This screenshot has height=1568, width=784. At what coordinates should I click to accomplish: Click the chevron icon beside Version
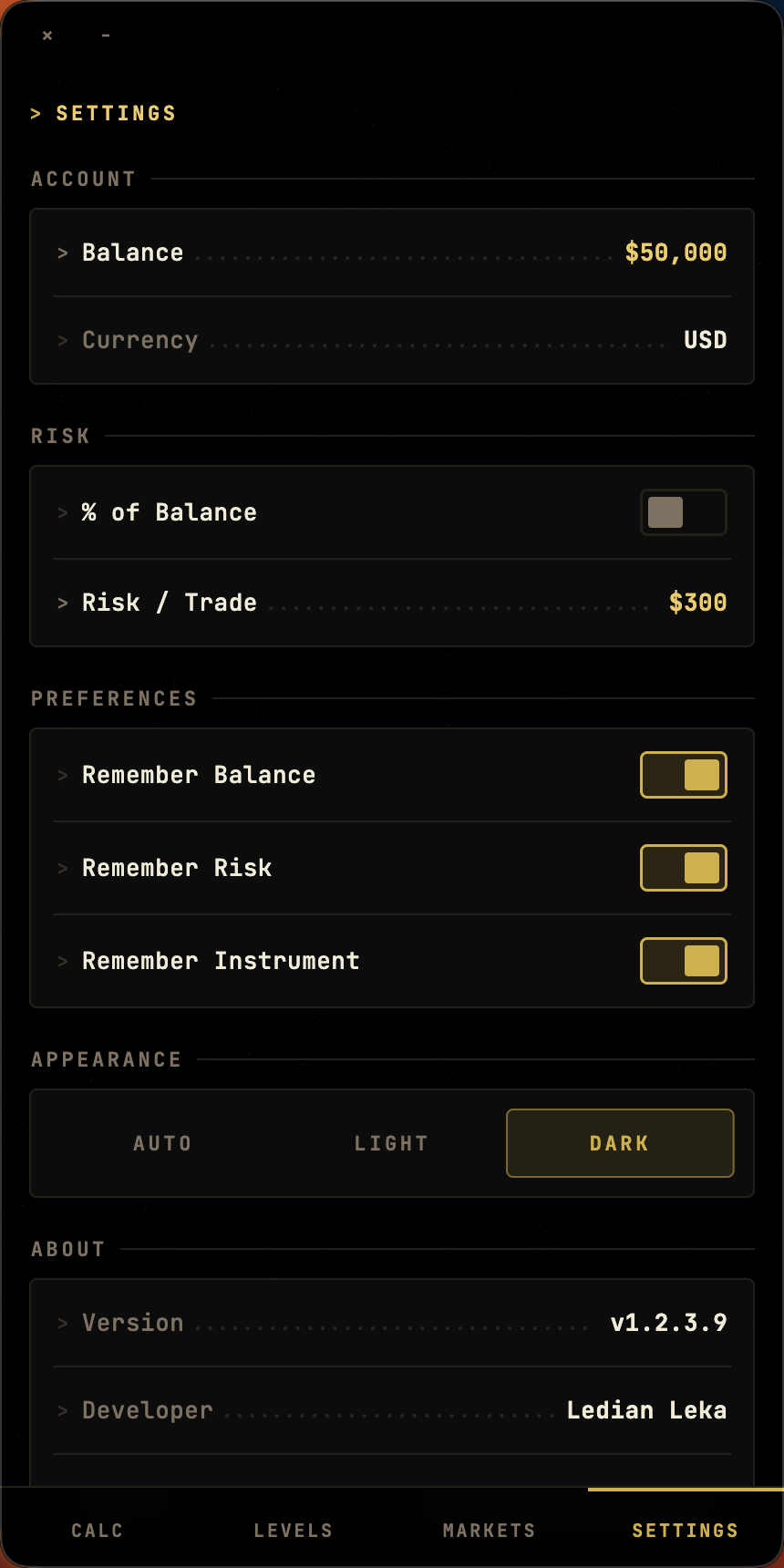(61, 1323)
